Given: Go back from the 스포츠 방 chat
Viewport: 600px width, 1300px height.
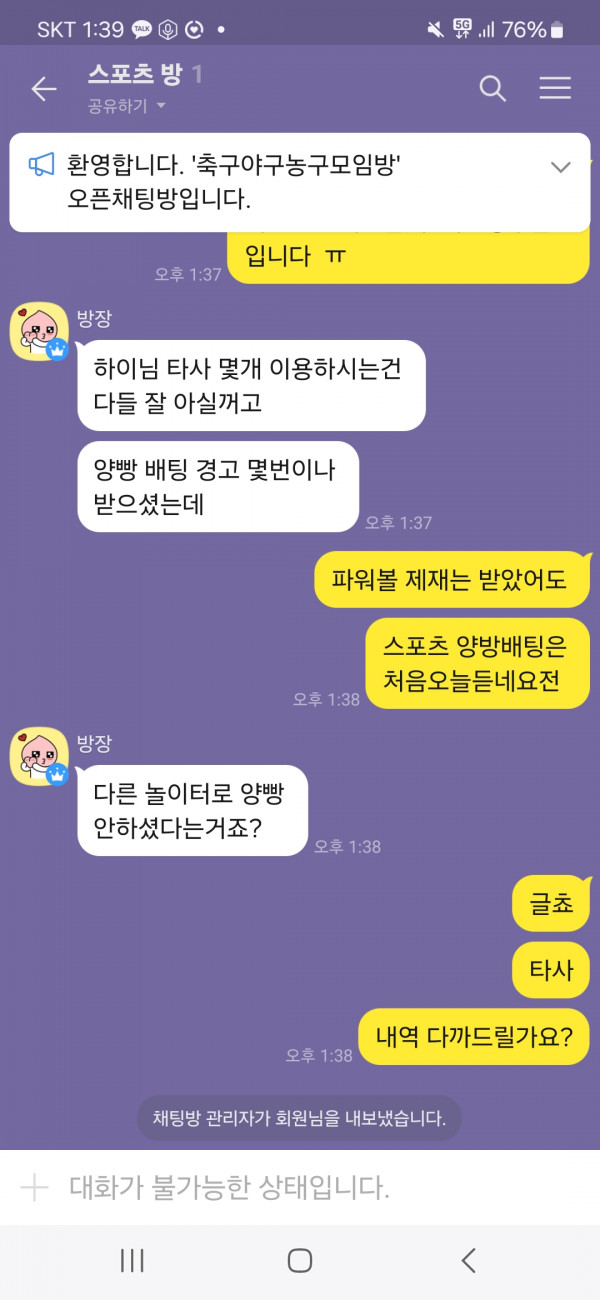Looking at the screenshot, I should coord(44,89).
